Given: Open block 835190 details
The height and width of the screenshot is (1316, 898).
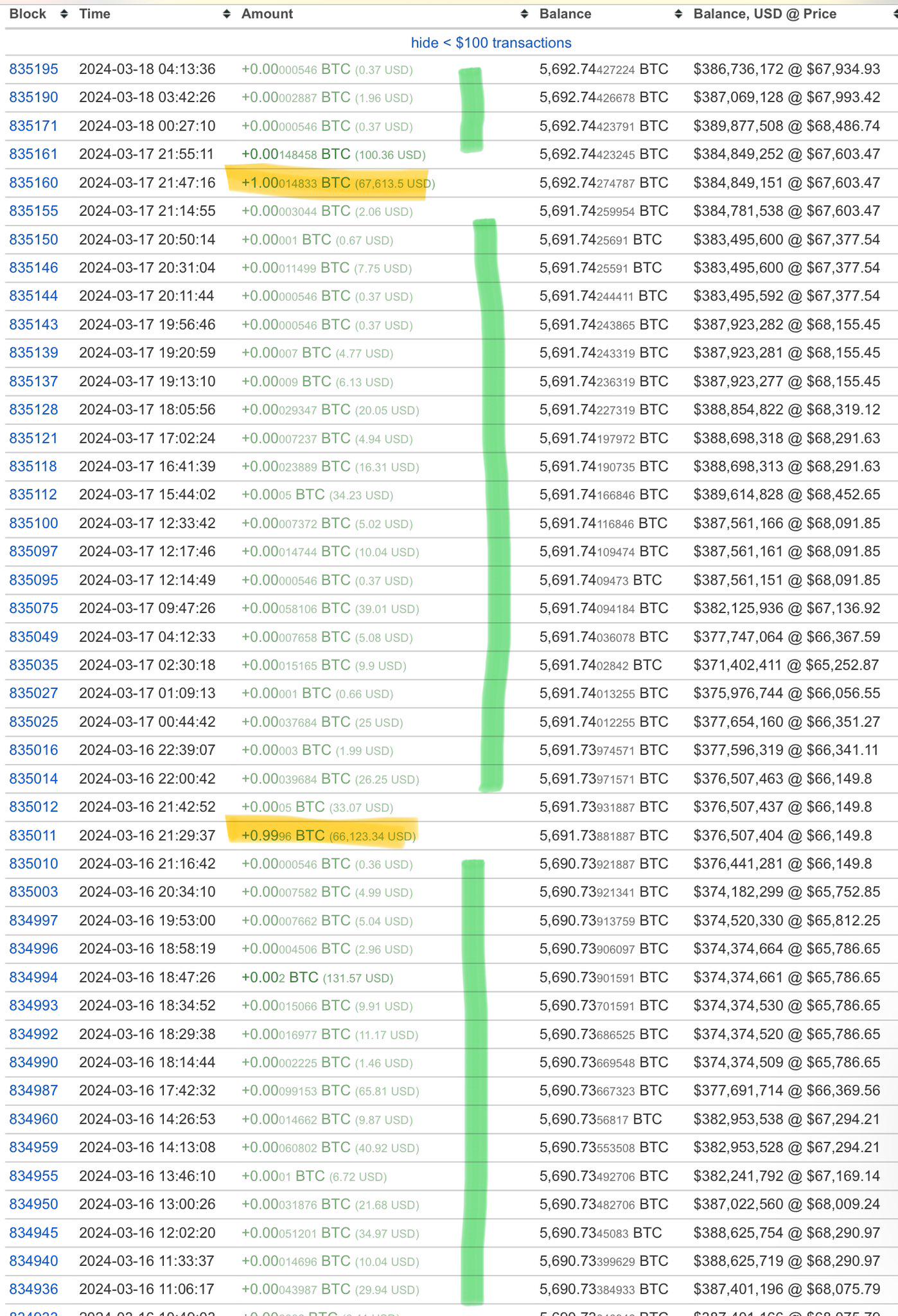Looking at the screenshot, I should pos(33,98).
